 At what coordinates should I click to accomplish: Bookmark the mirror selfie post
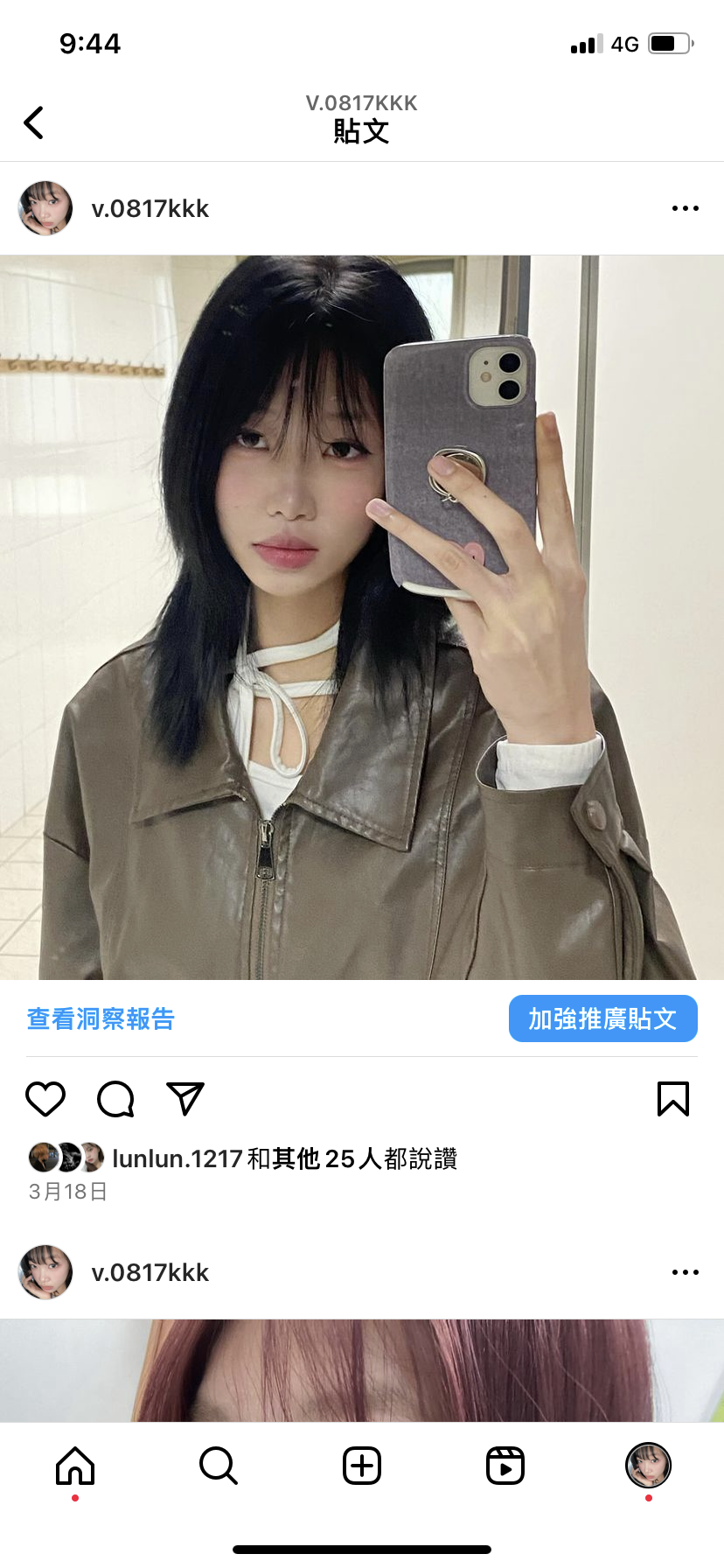(673, 1099)
